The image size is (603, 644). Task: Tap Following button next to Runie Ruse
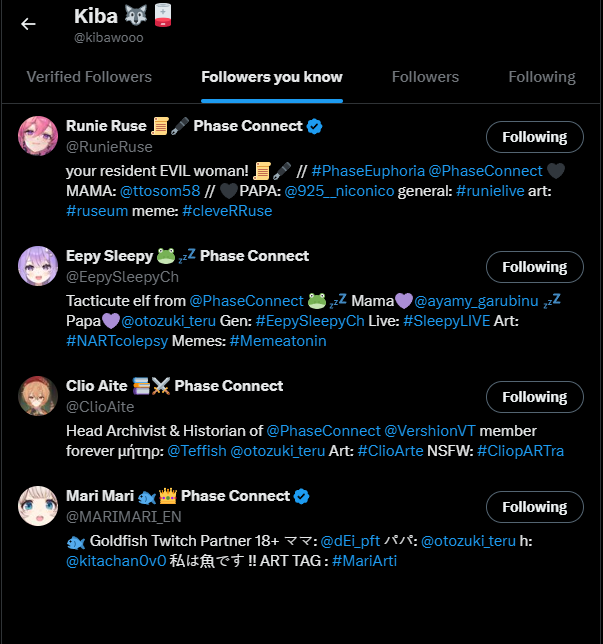pos(534,137)
